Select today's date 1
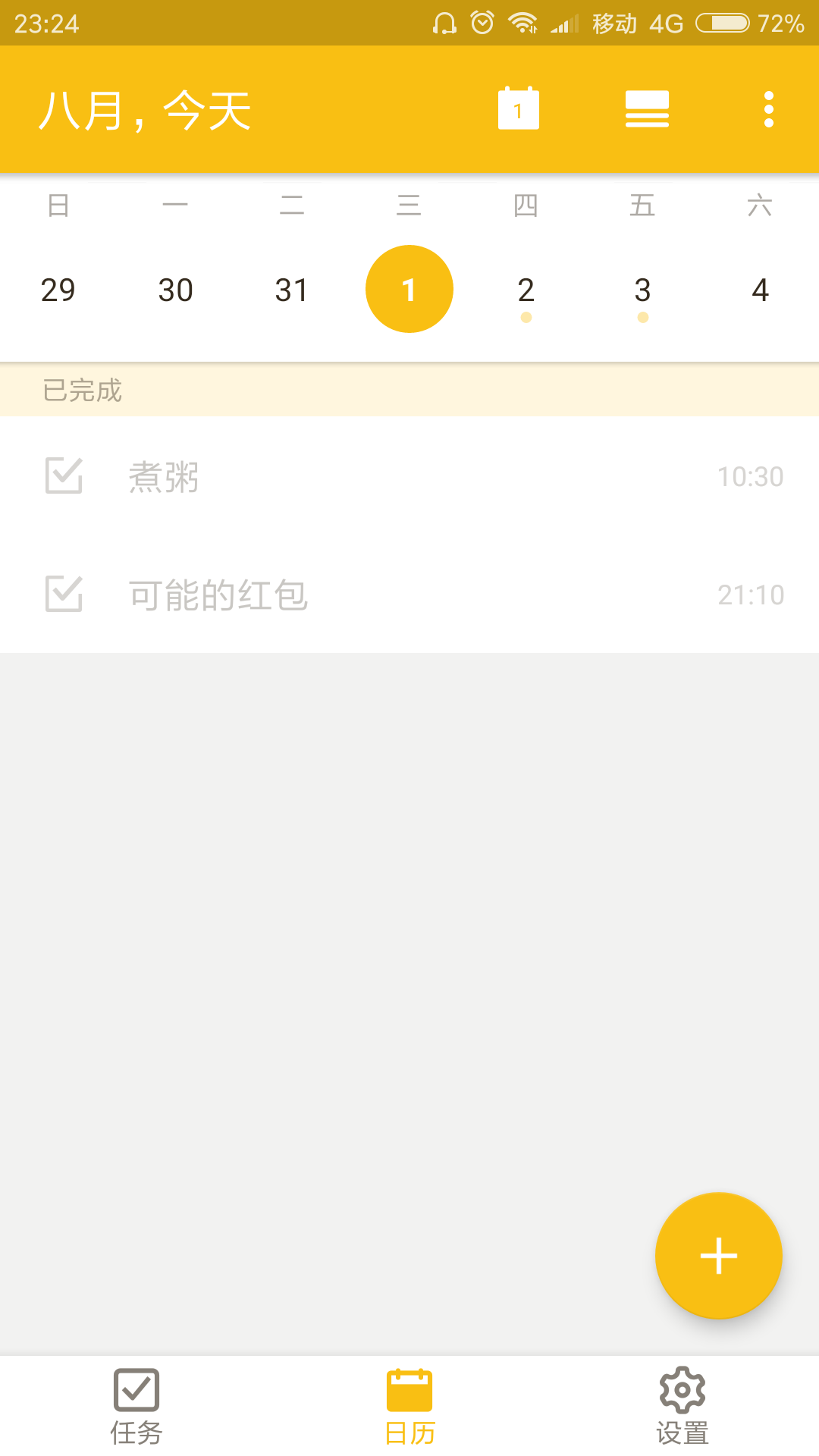 click(x=409, y=289)
